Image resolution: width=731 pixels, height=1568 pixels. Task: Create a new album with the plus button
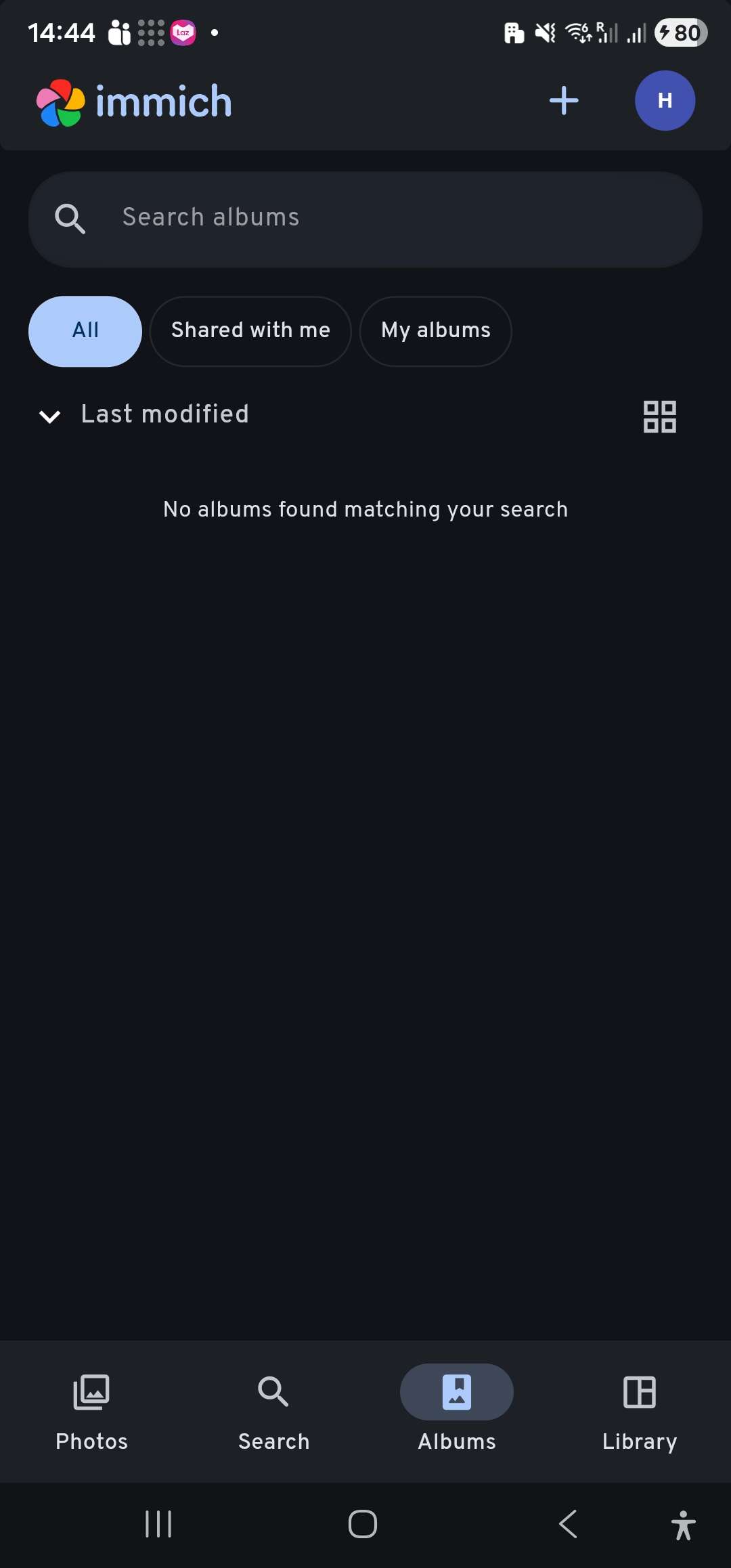click(x=564, y=100)
